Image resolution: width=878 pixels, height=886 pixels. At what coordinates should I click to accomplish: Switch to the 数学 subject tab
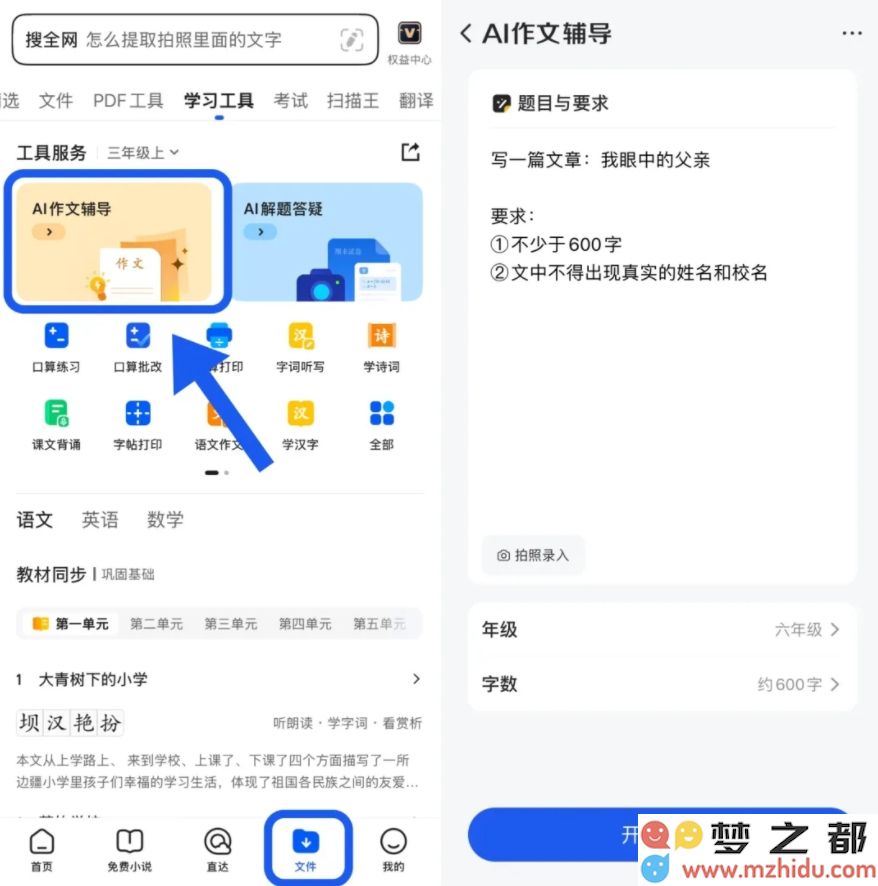click(165, 520)
